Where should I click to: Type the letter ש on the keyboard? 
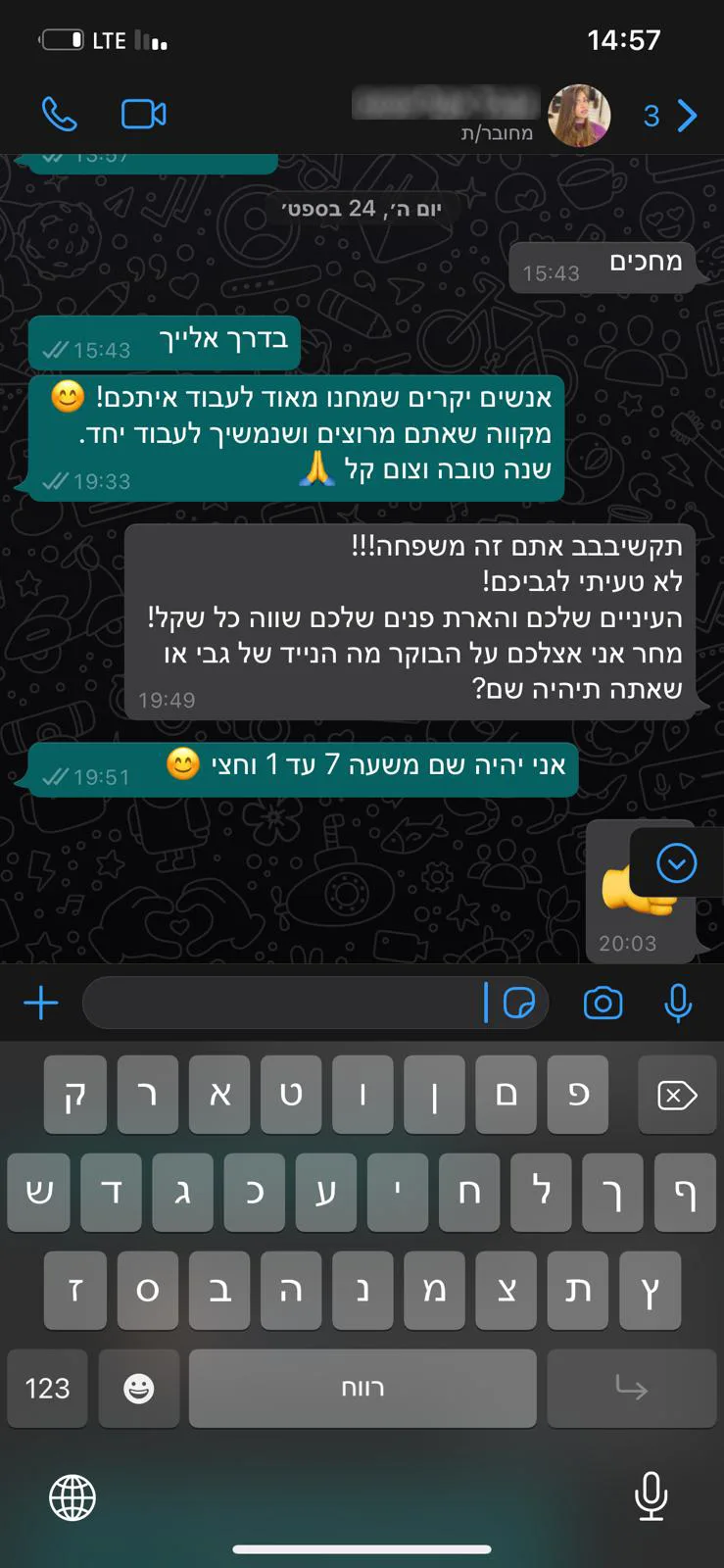(x=39, y=1192)
